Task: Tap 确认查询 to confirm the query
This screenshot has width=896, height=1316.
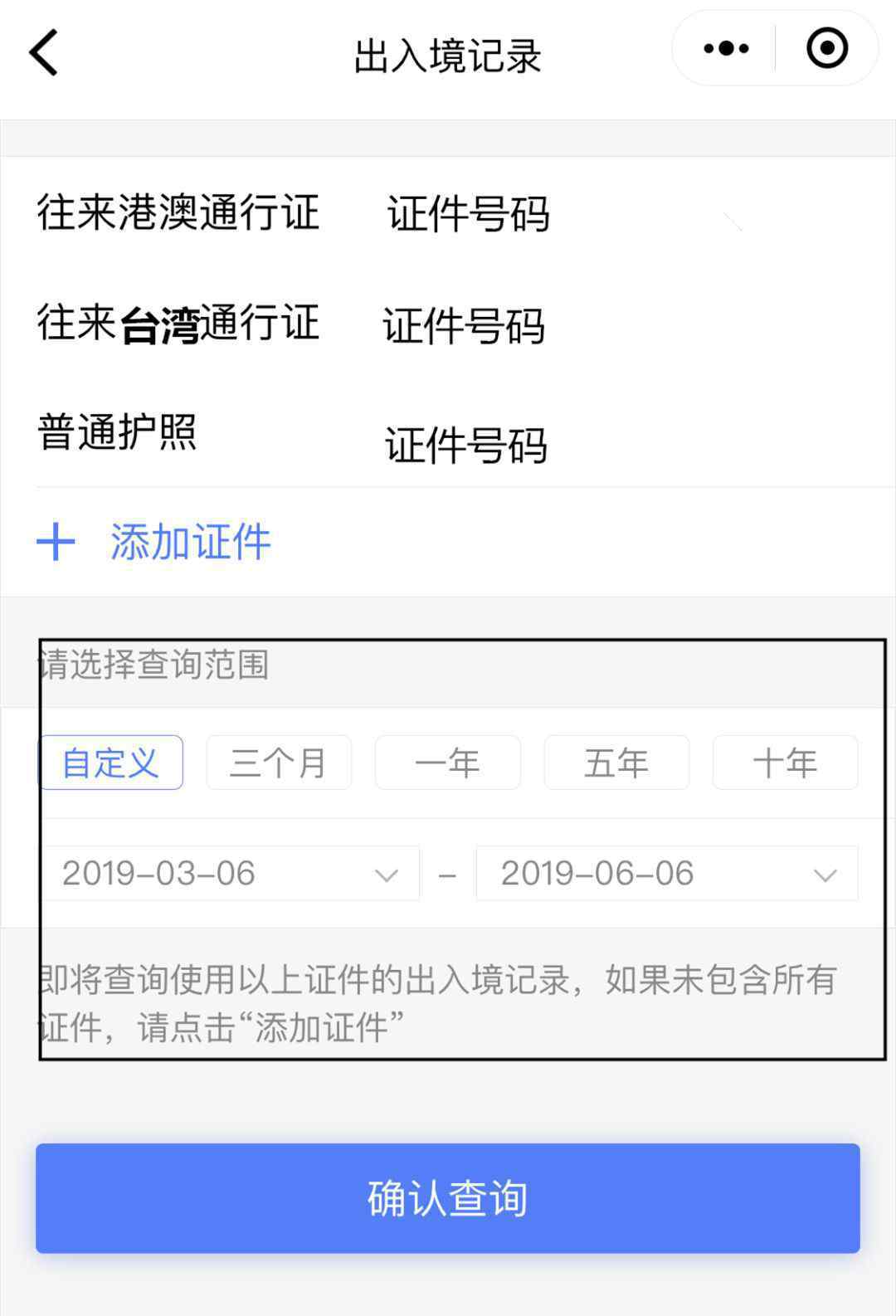Action: click(447, 1198)
